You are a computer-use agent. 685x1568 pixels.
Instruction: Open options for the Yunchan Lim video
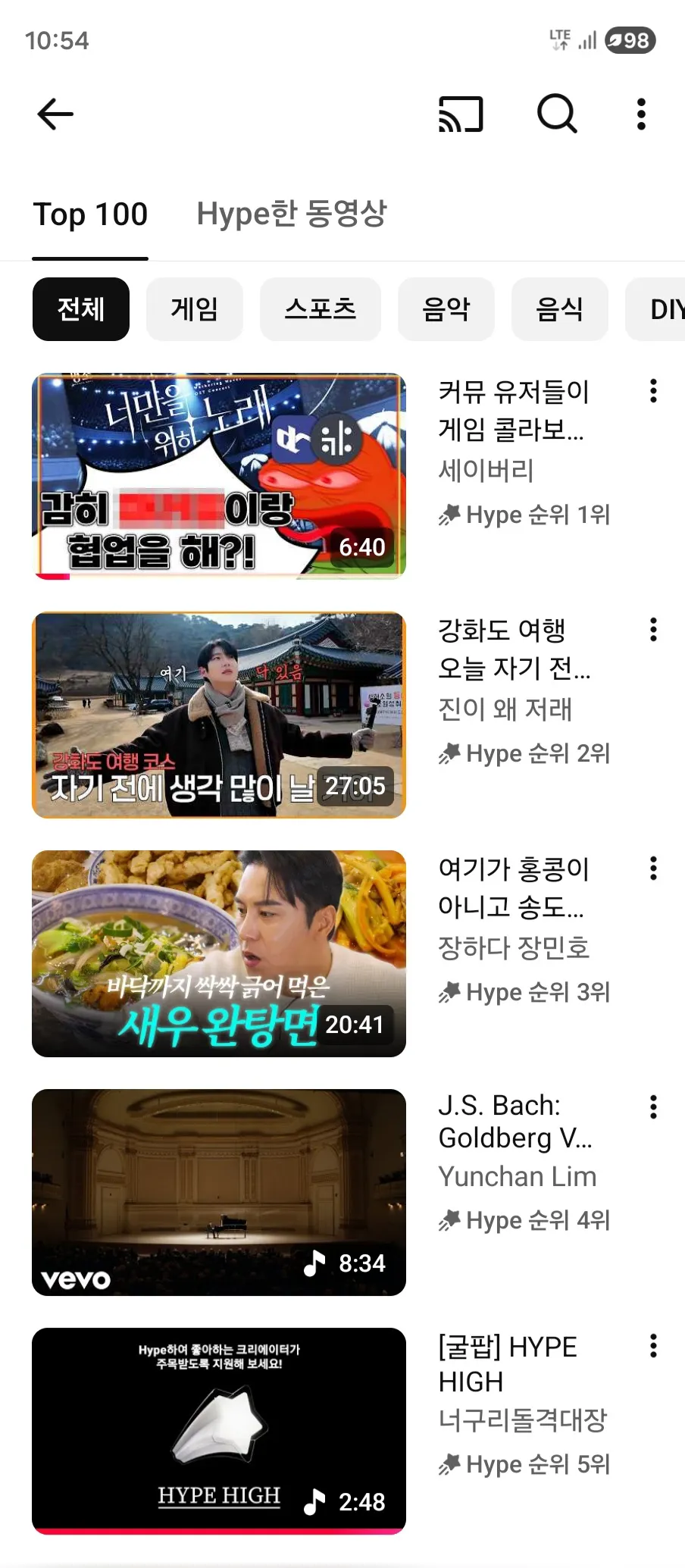[652, 1107]
